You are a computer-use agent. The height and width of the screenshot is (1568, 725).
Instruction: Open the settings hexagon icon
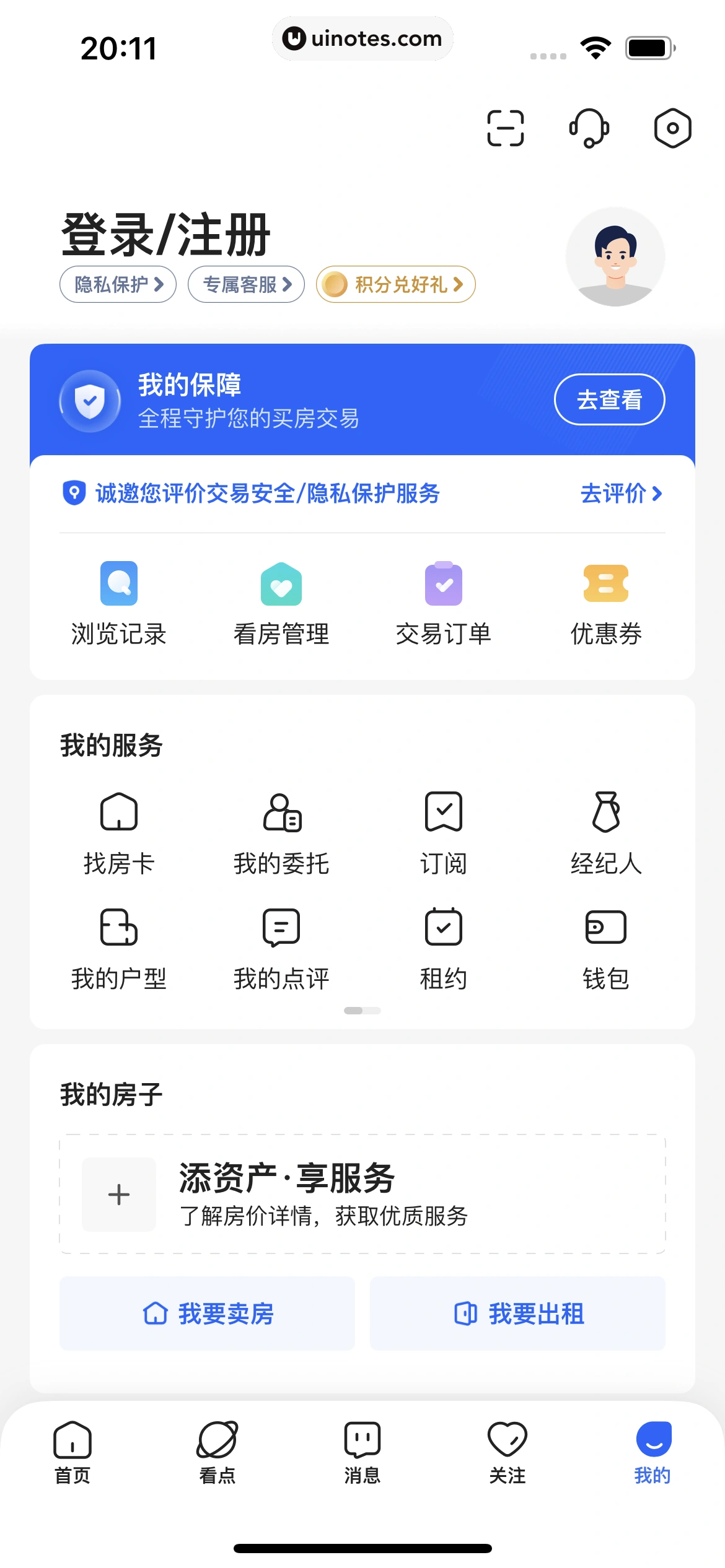pyautogui.click(x=672, y=128)
